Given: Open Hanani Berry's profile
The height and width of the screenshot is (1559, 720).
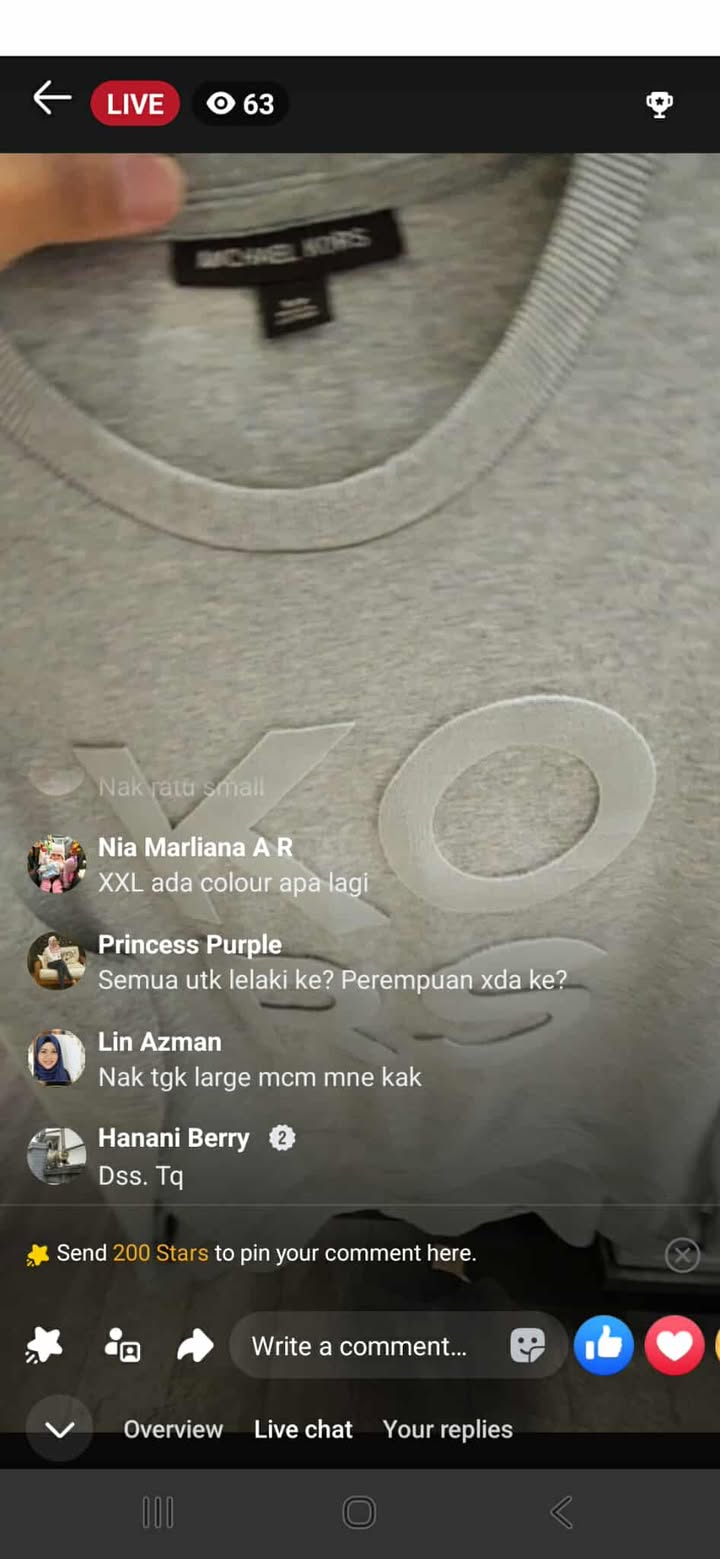Looking at the screenshot, I should [56, 1156].
